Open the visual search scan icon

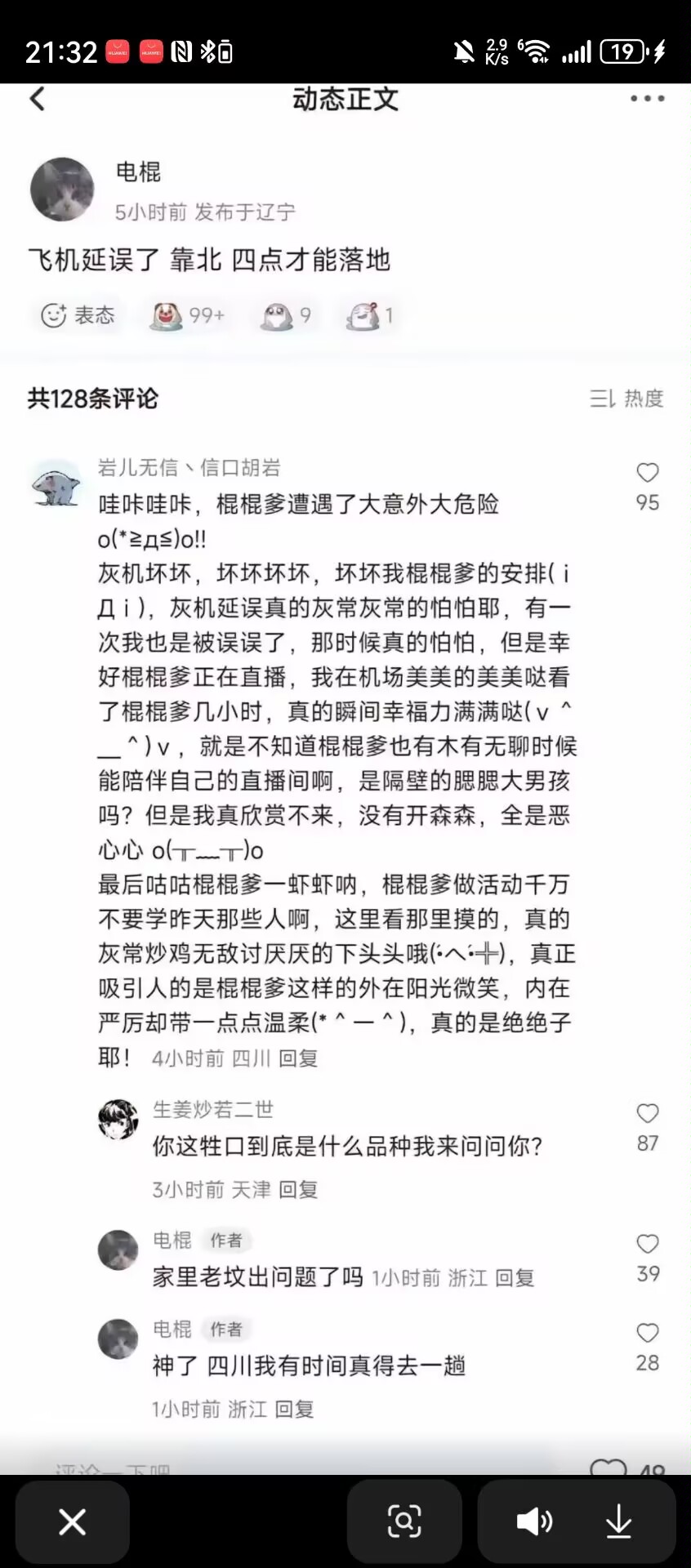[x=404, y=1521]
